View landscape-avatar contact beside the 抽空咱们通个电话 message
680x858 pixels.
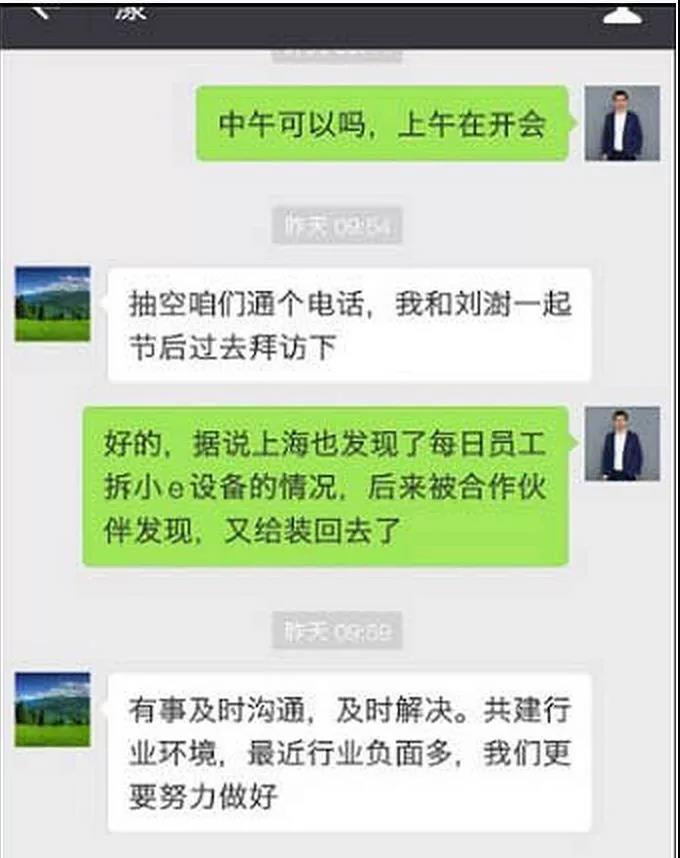tap(53, 303)
